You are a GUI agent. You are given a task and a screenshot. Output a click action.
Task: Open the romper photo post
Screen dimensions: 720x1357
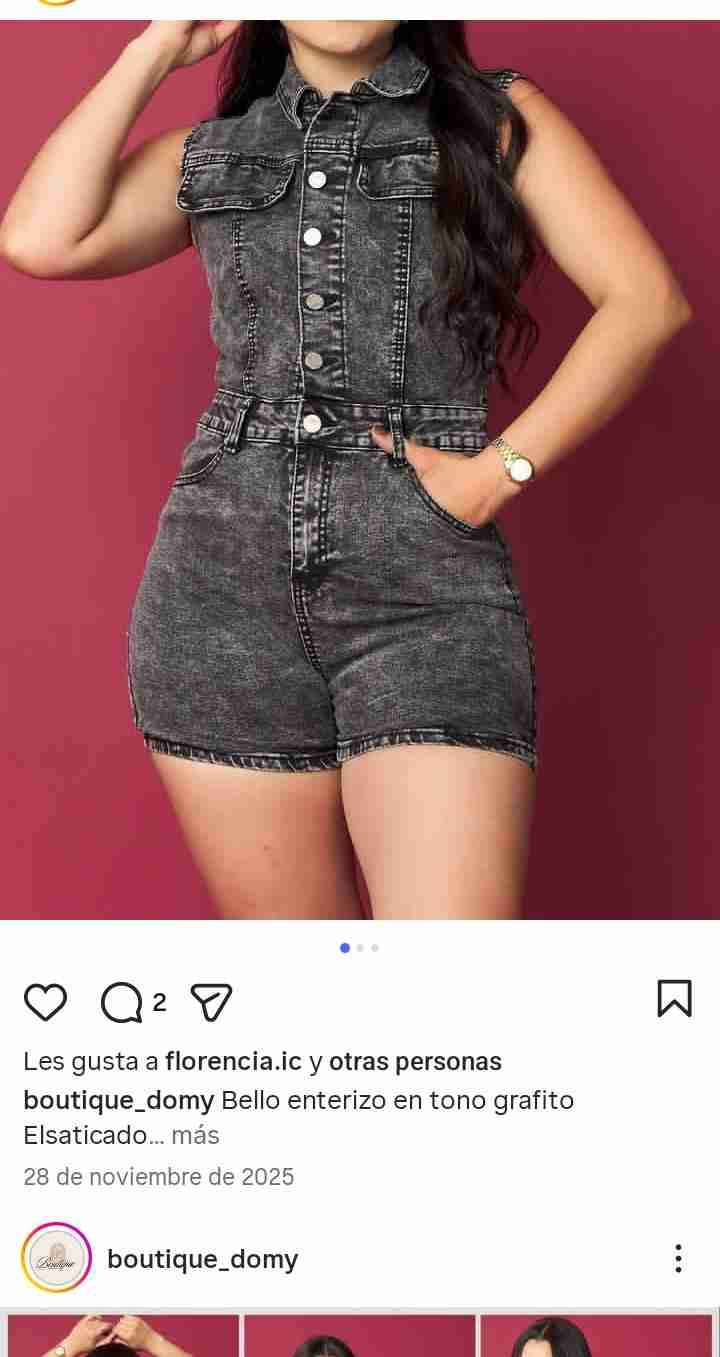point(360,470)
